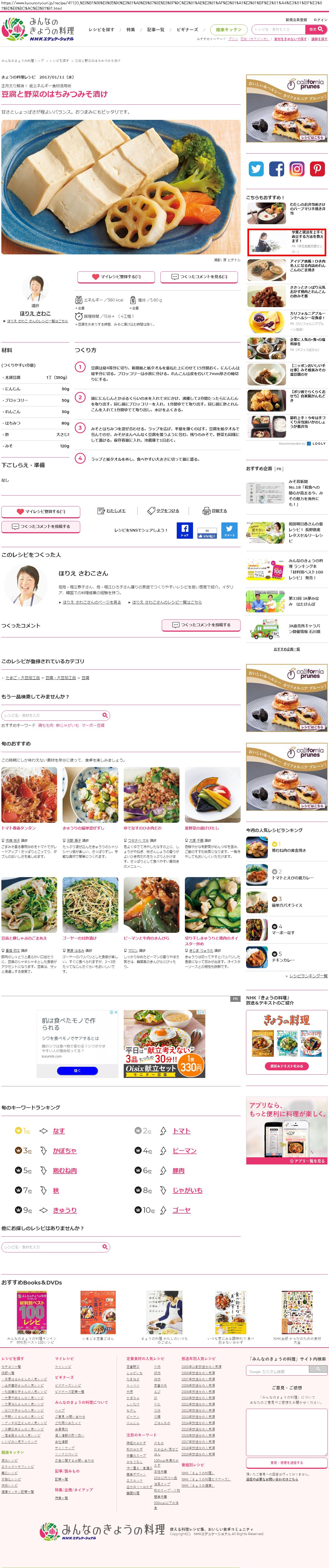Open the full レシピランキング一覧
Viewport: 329px width, 1568px height.
pos(308,976)
